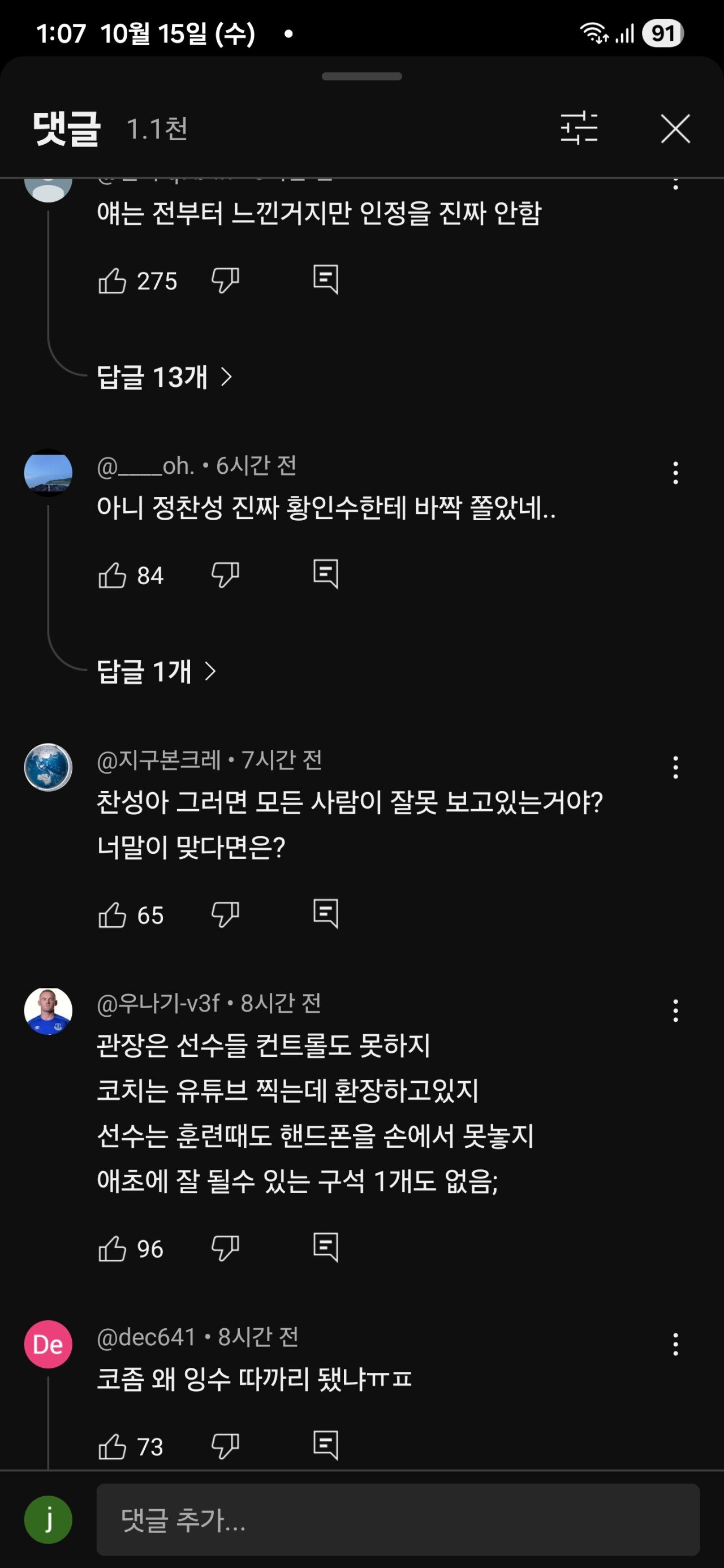Like @____oh.'s comment
724x1568 pixels.
coord(112,575)
